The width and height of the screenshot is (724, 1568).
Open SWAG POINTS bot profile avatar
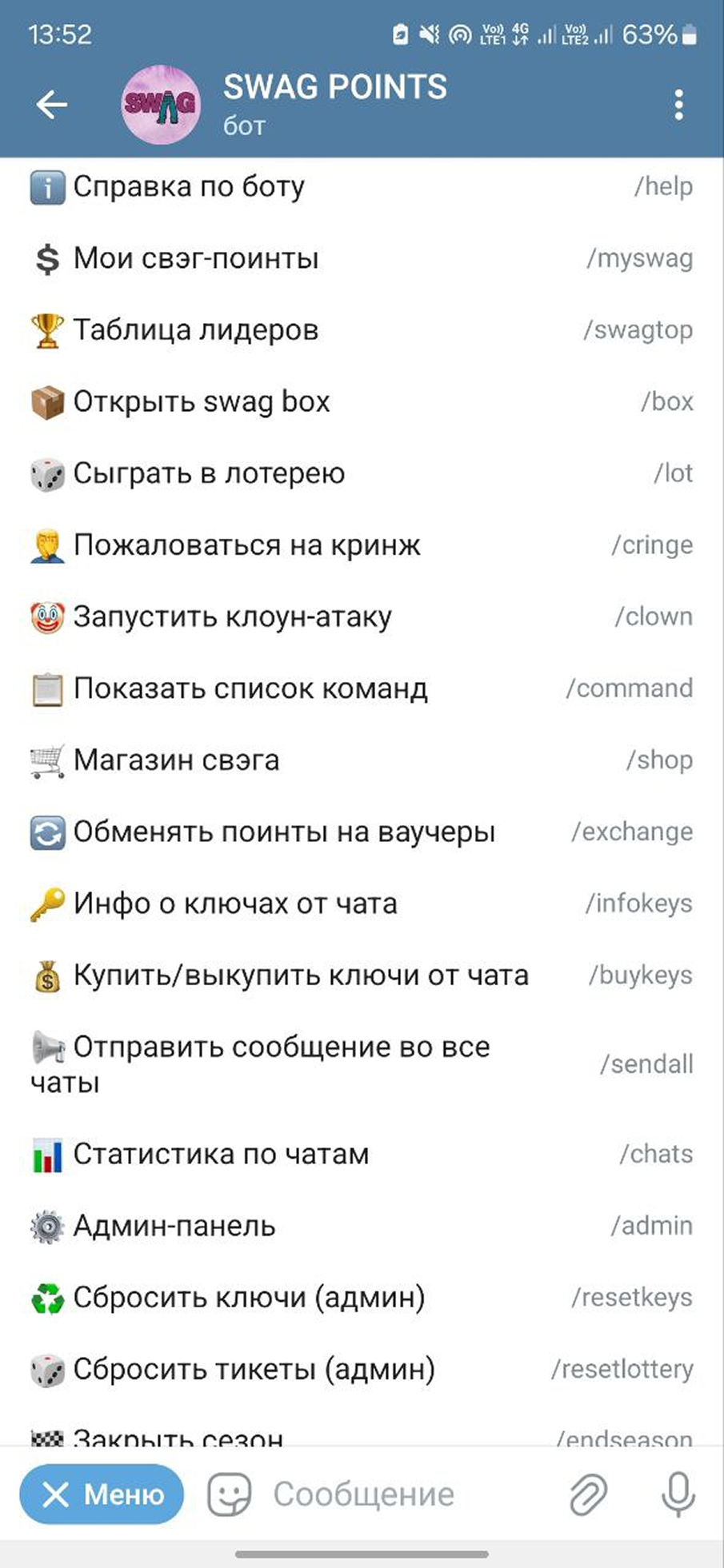click(x=160, y=105)
